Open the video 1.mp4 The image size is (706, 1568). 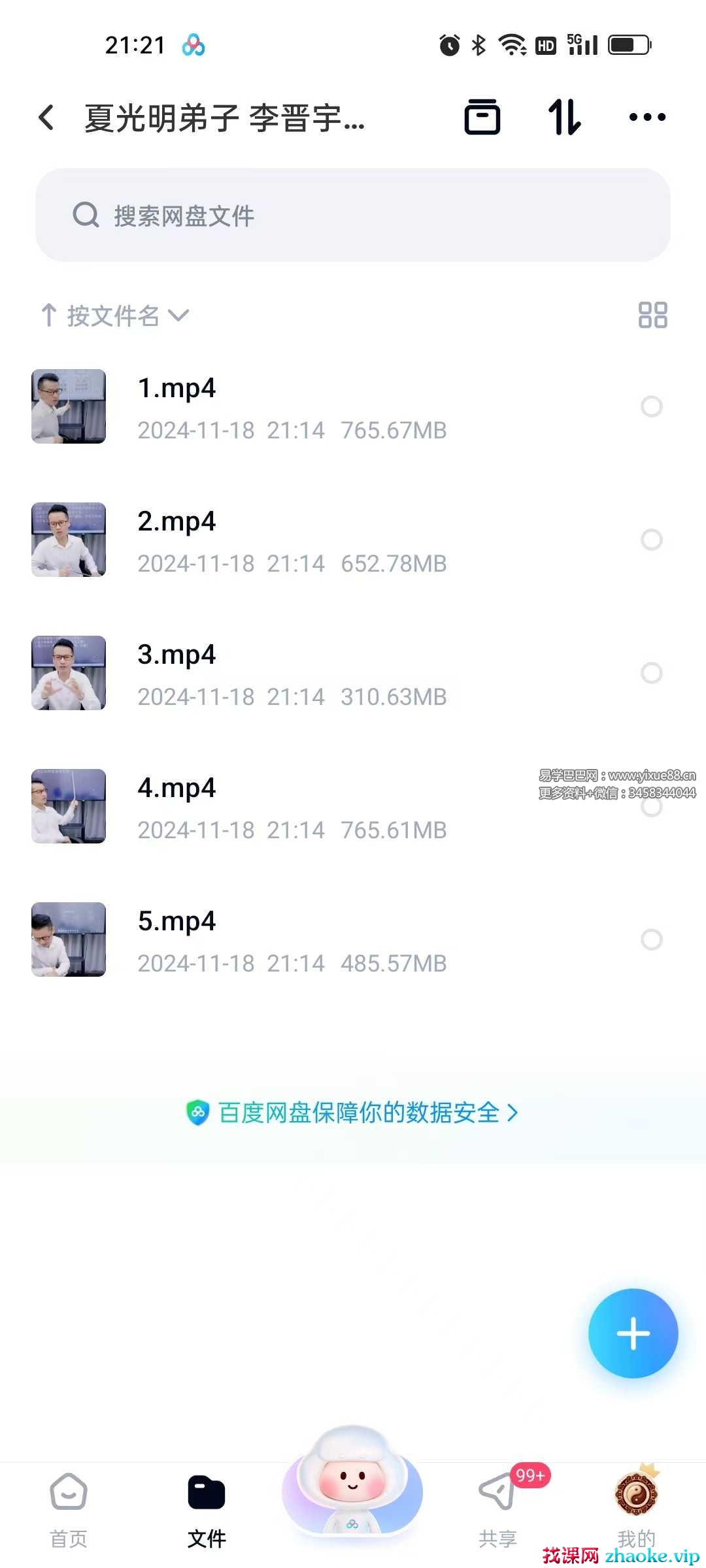click(x=176, y=389)
